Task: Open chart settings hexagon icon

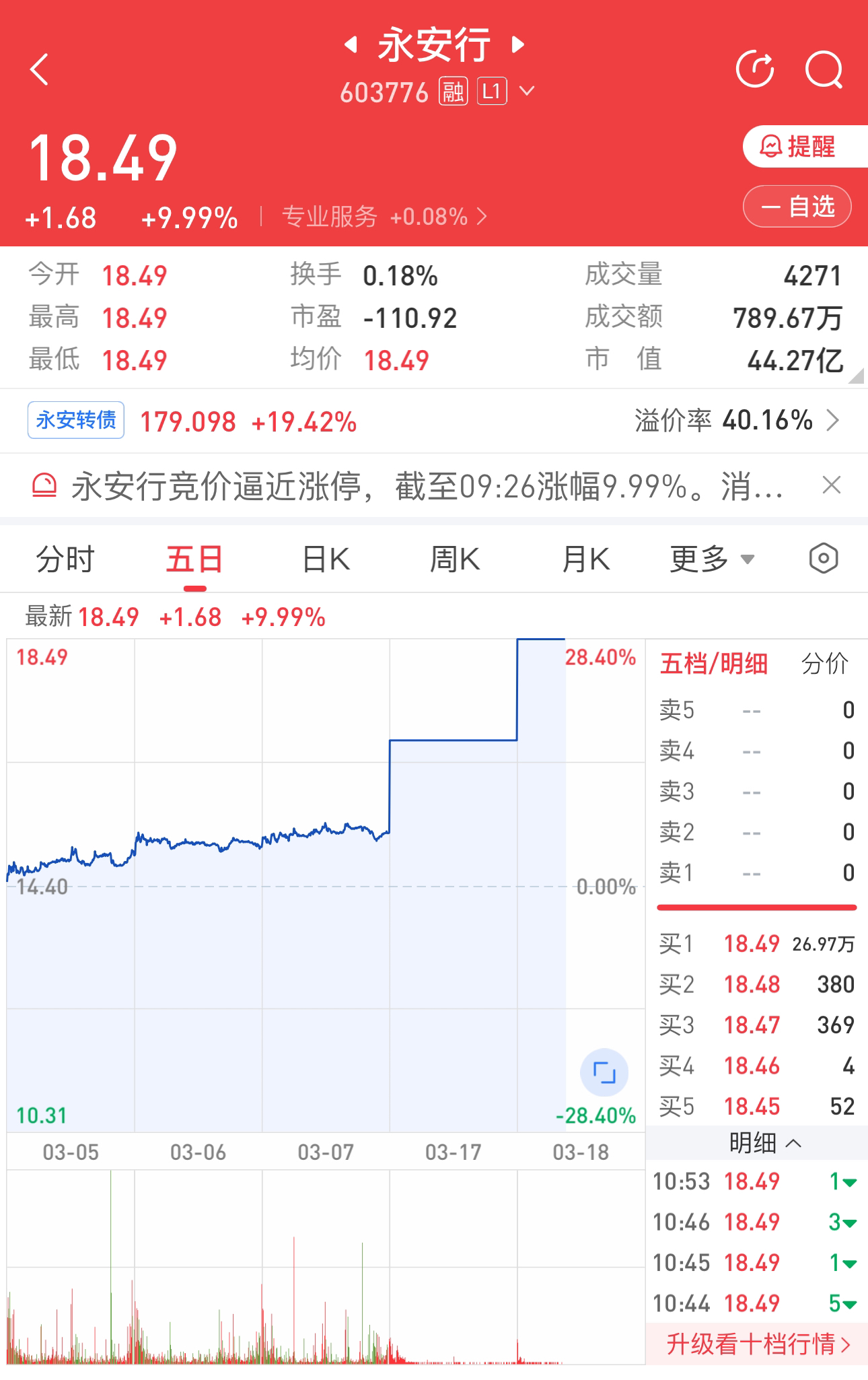Action: point(823,559)
